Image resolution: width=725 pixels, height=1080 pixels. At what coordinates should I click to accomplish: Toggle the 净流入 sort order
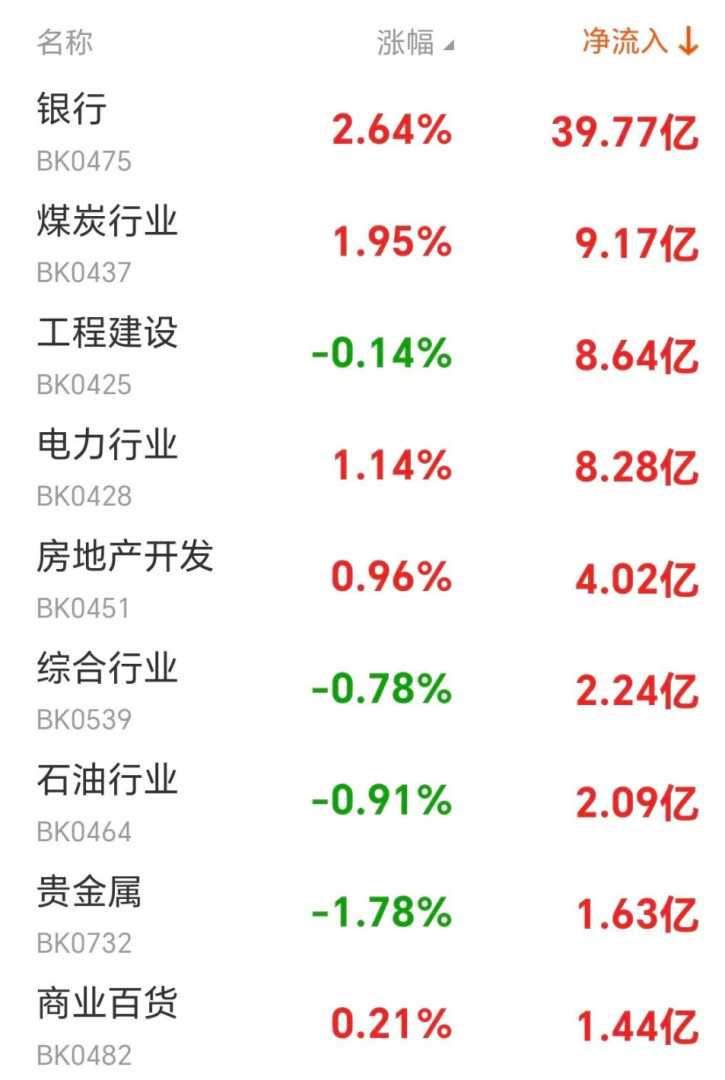click(x=639, y=42)
